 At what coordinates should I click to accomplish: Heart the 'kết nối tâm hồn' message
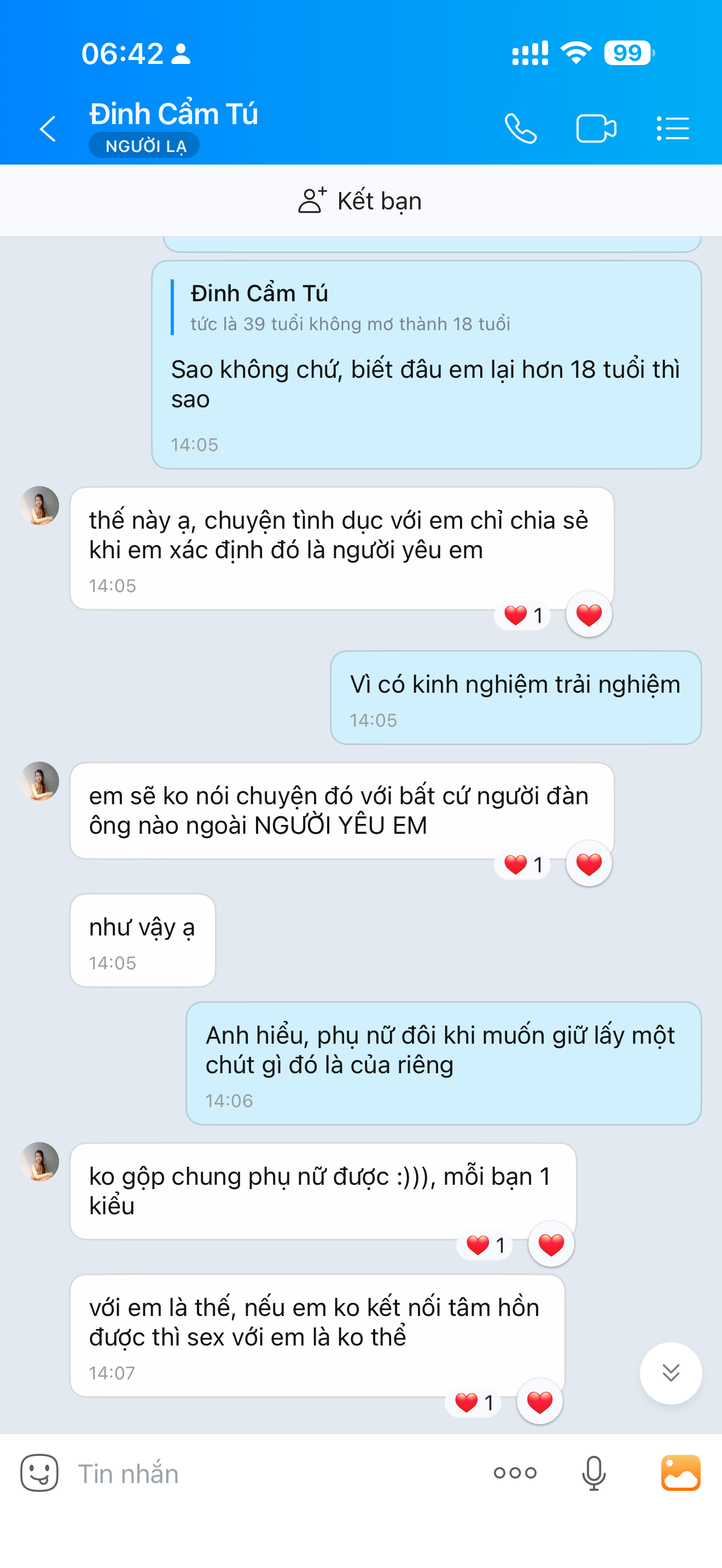[x=539, y=1402]
